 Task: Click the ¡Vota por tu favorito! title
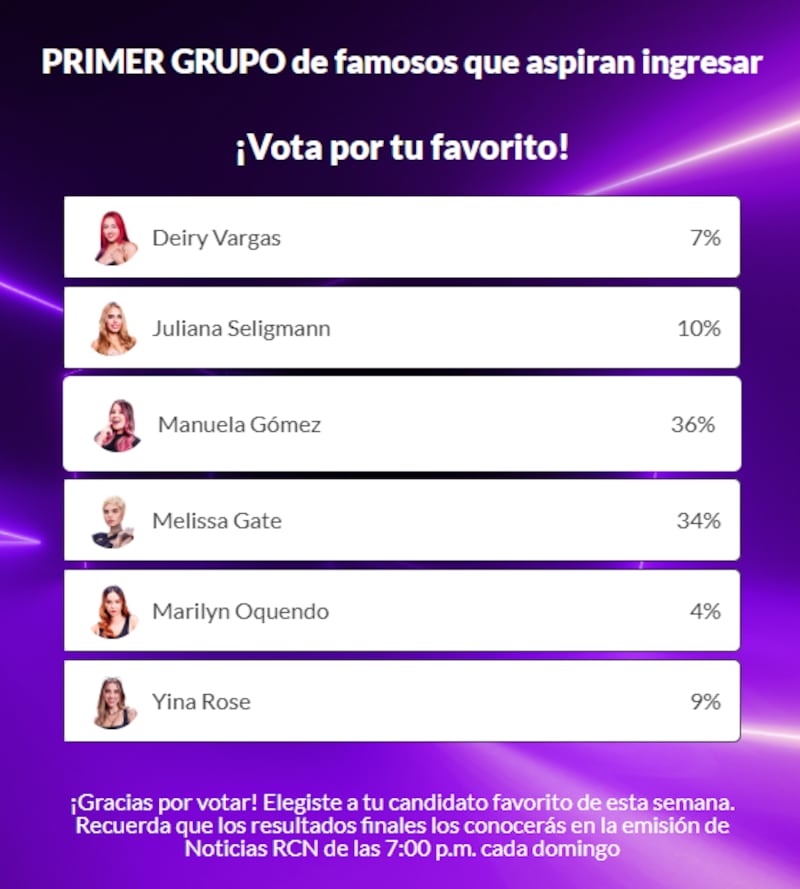tap(400, 148)
